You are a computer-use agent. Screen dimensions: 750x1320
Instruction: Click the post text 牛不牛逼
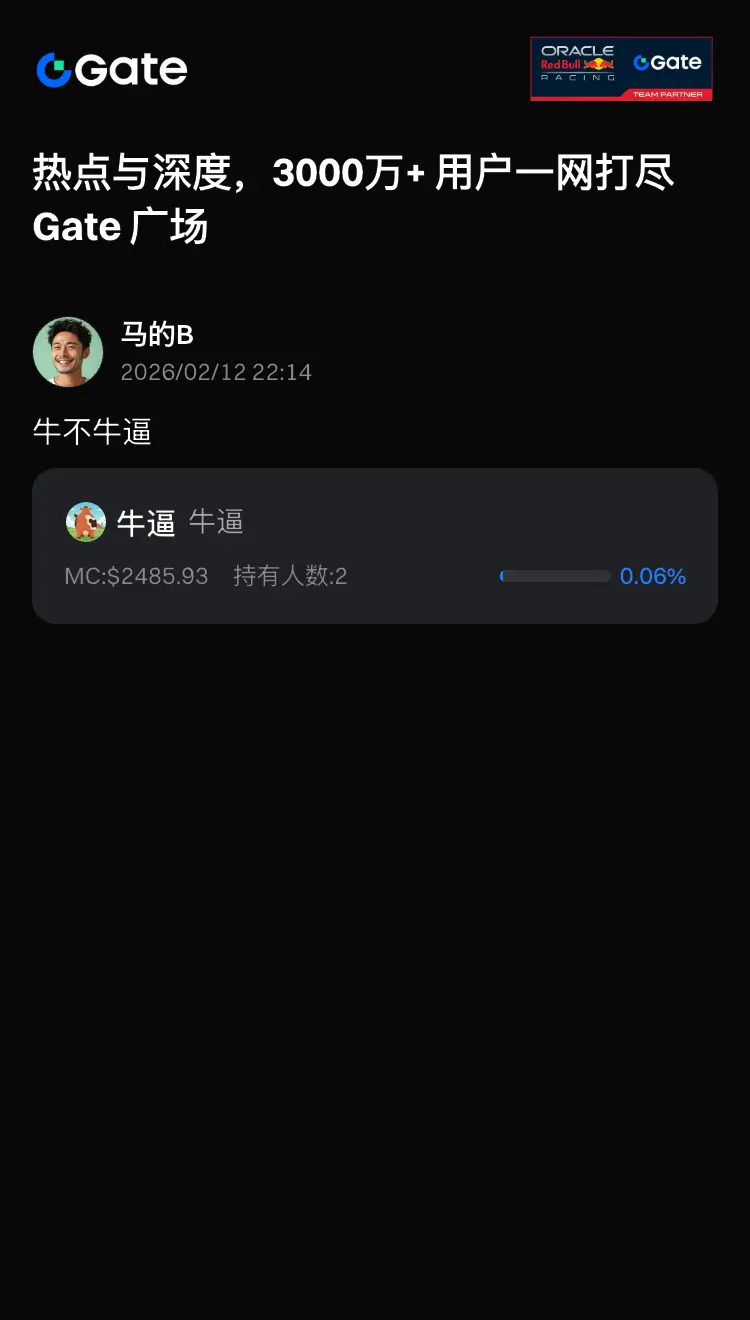[91, 432]
